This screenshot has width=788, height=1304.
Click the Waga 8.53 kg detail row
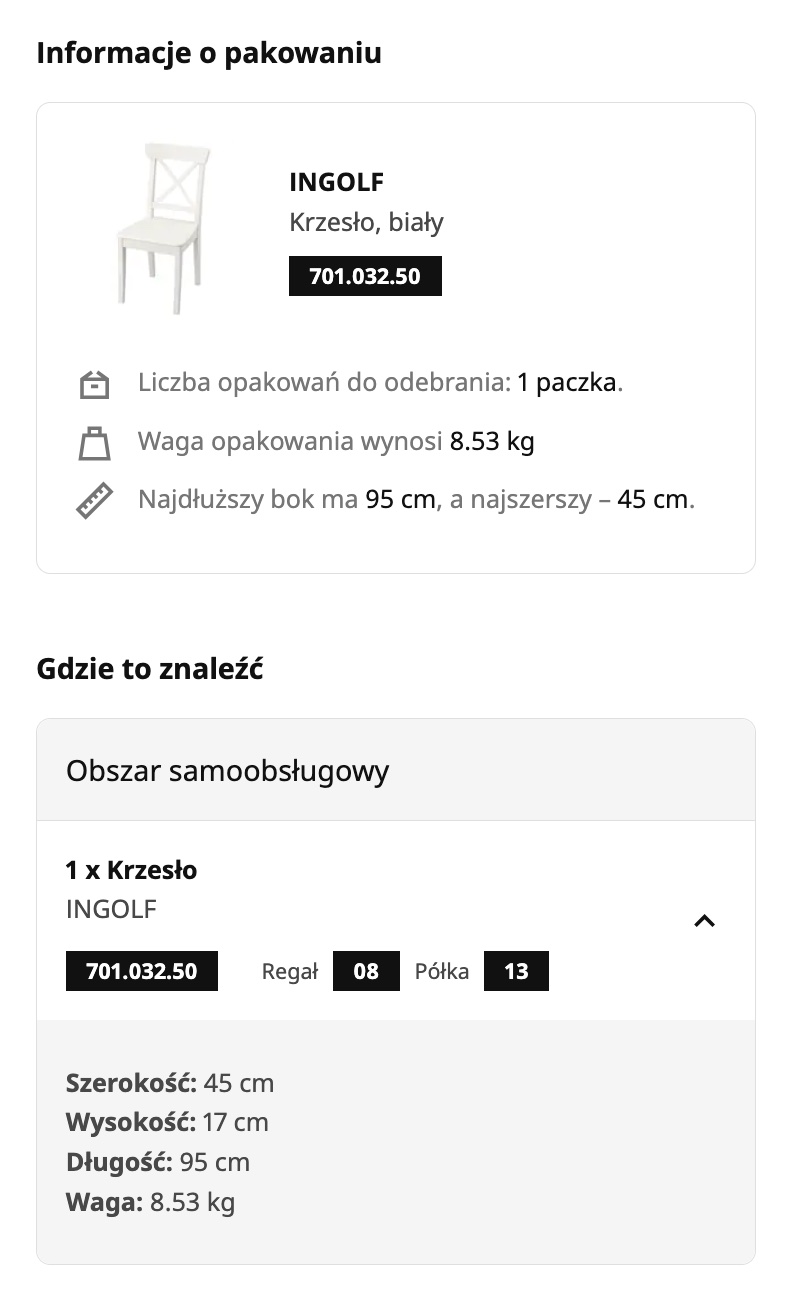click(150, 1202)
